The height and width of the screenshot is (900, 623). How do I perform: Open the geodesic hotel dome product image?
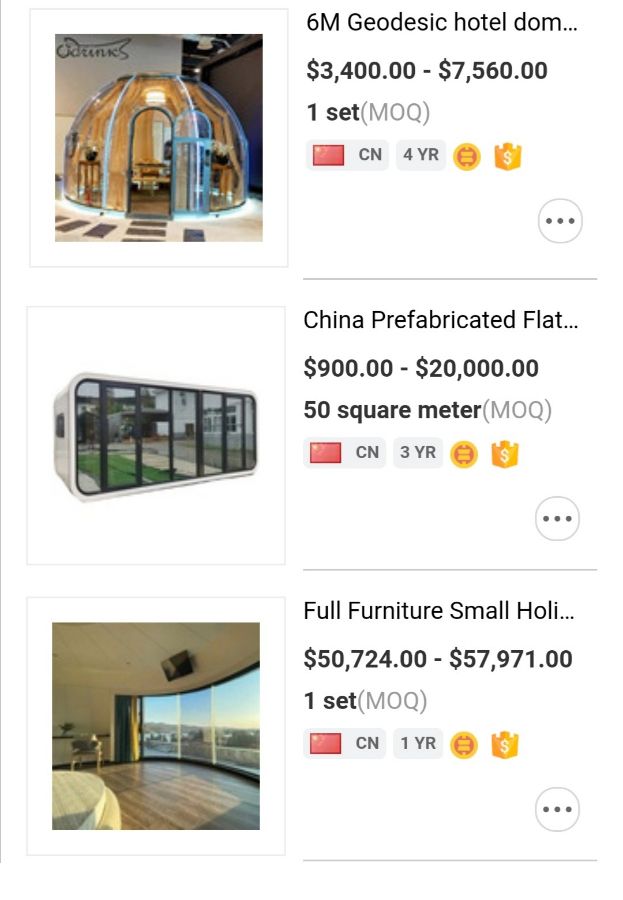(x=159, y=138)
